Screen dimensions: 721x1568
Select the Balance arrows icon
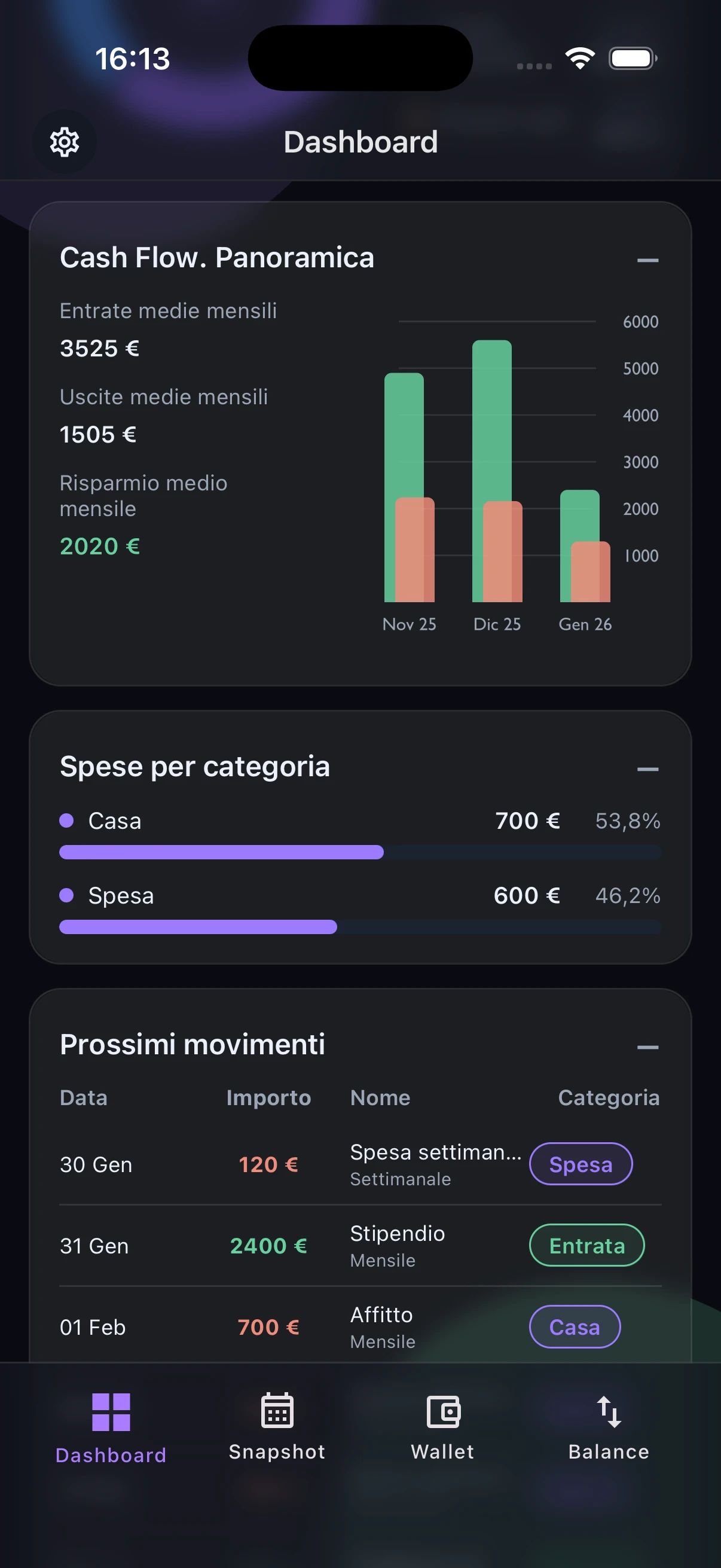[x=608, y=1411]
